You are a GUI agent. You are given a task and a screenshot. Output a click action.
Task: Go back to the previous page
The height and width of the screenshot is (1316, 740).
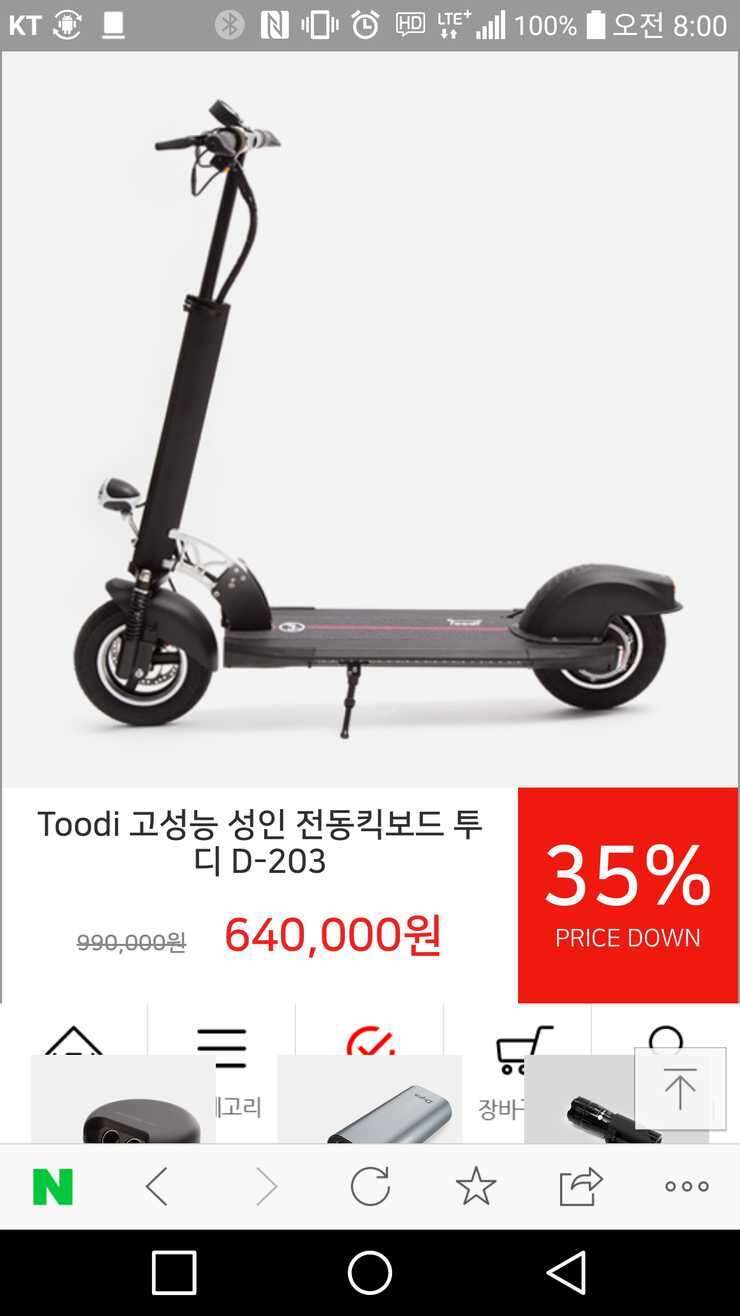pyautogui.click(x=157, y=1187)
